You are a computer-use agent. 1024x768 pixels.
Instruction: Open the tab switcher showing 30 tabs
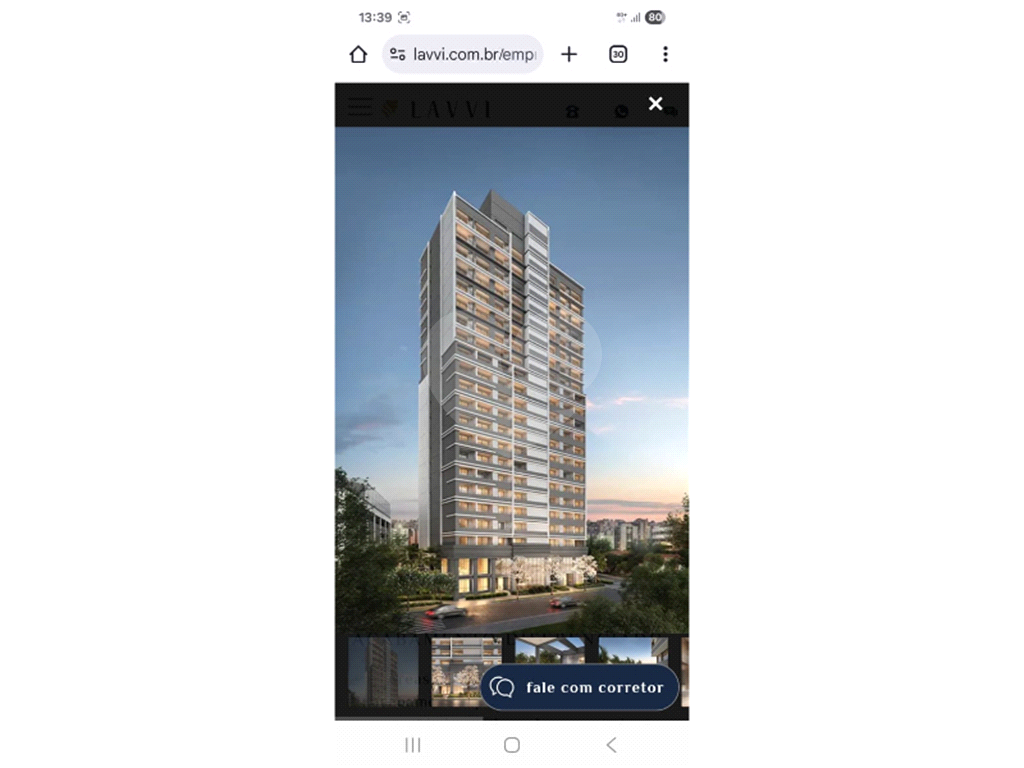618,54
